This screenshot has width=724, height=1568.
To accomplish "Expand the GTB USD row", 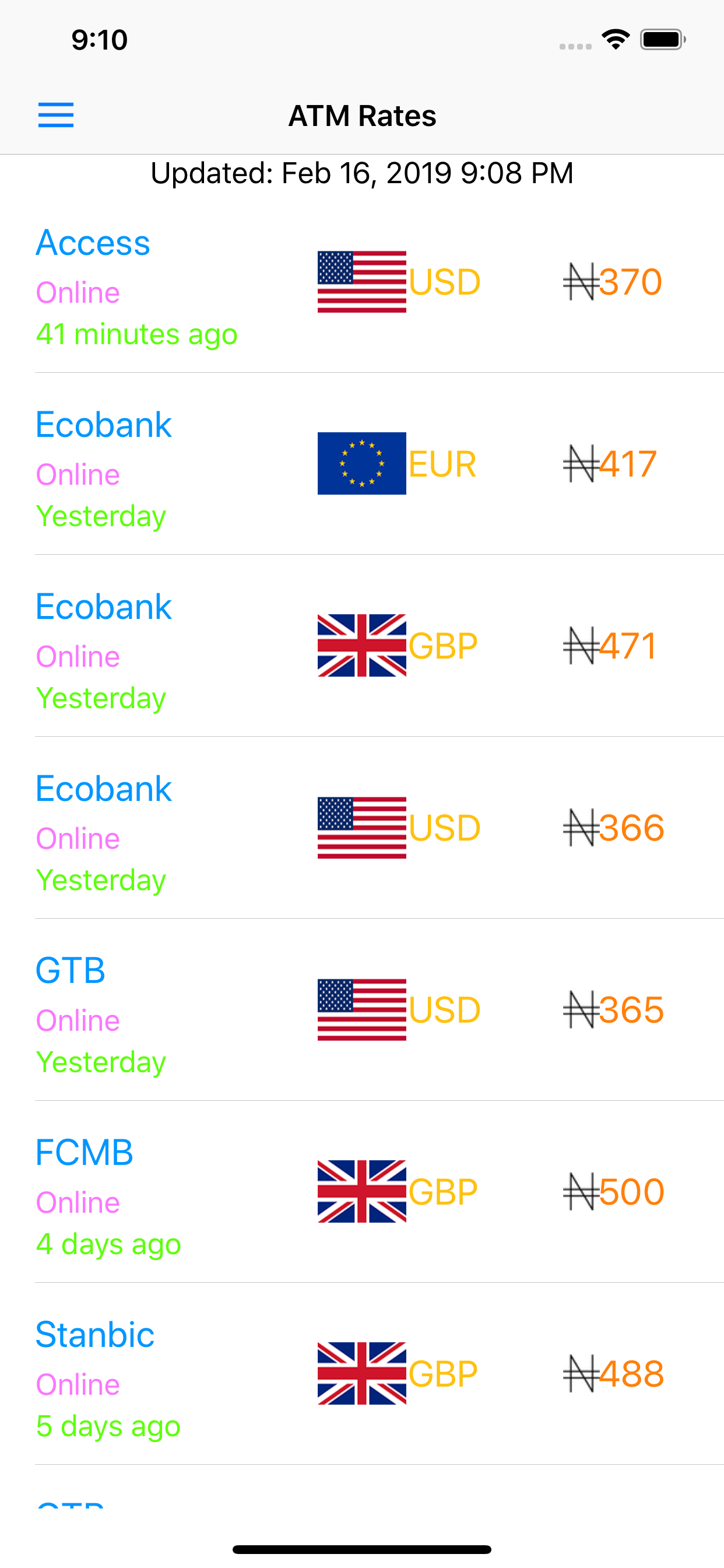I will (x=182, y=1010).
